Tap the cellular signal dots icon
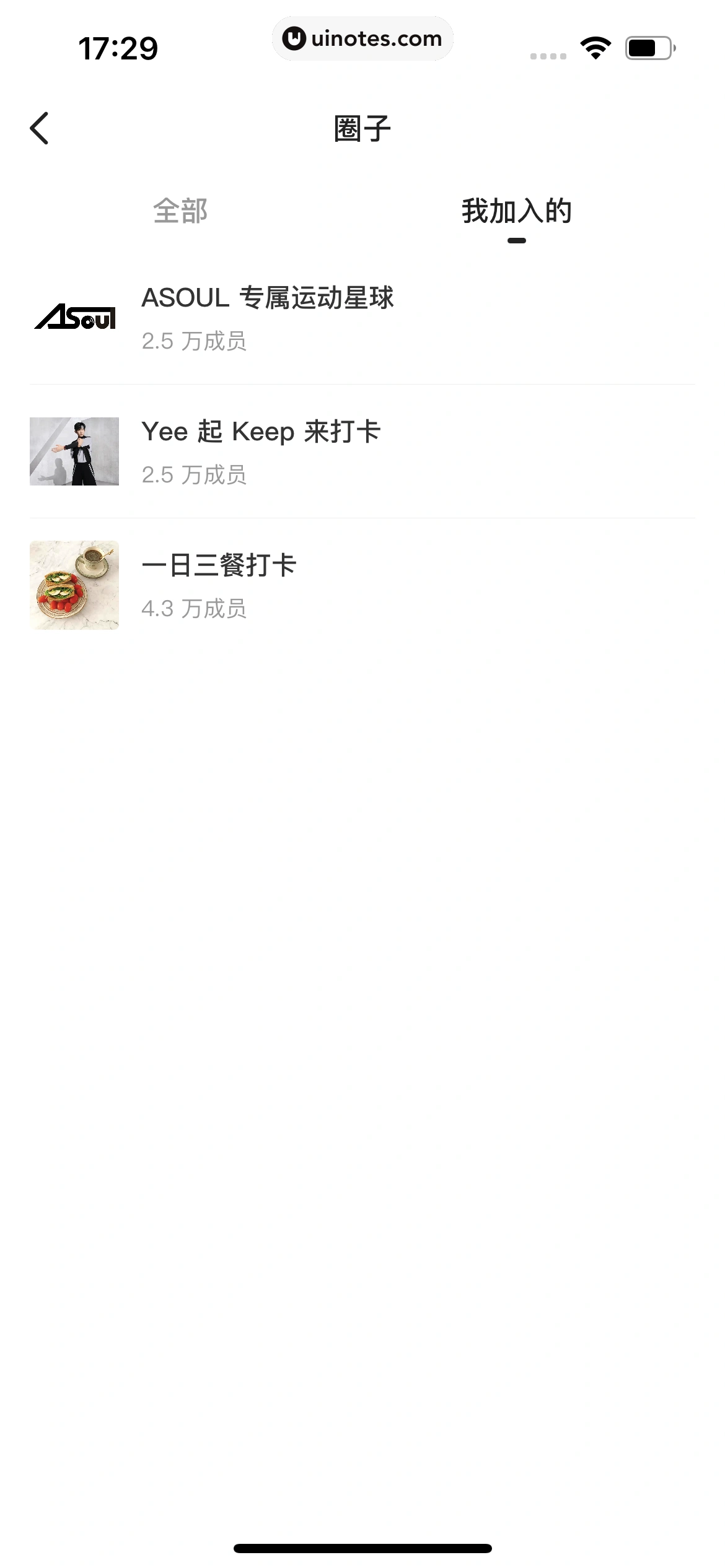Screen dimensions: 725x1568 pos(548,54)
